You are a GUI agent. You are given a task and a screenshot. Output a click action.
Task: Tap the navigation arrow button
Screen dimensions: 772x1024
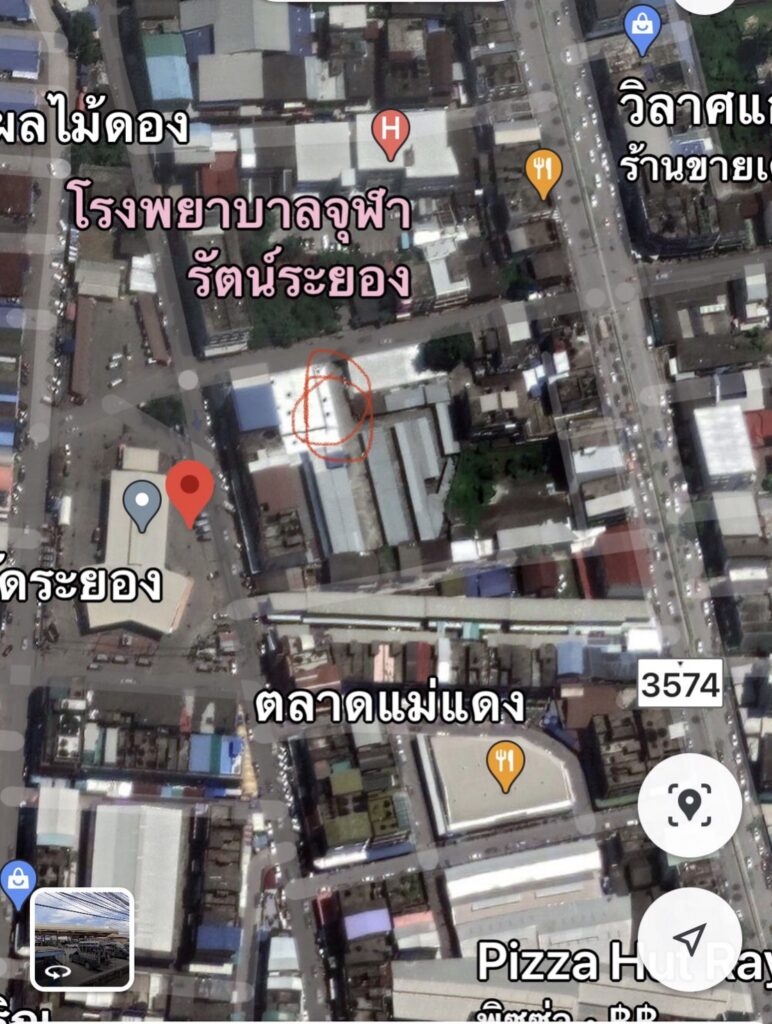(x=689, y=938)
